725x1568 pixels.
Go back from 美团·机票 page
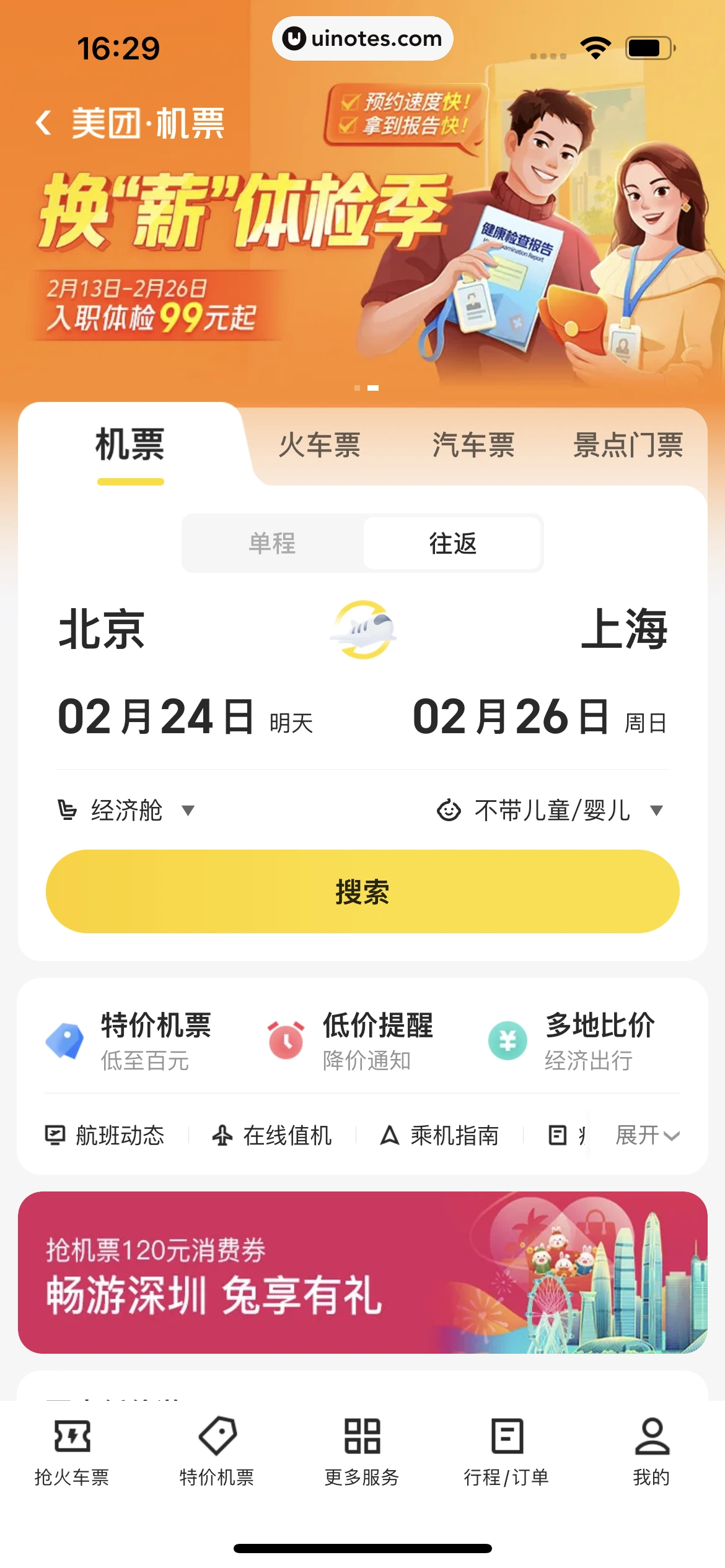(43, 123)
